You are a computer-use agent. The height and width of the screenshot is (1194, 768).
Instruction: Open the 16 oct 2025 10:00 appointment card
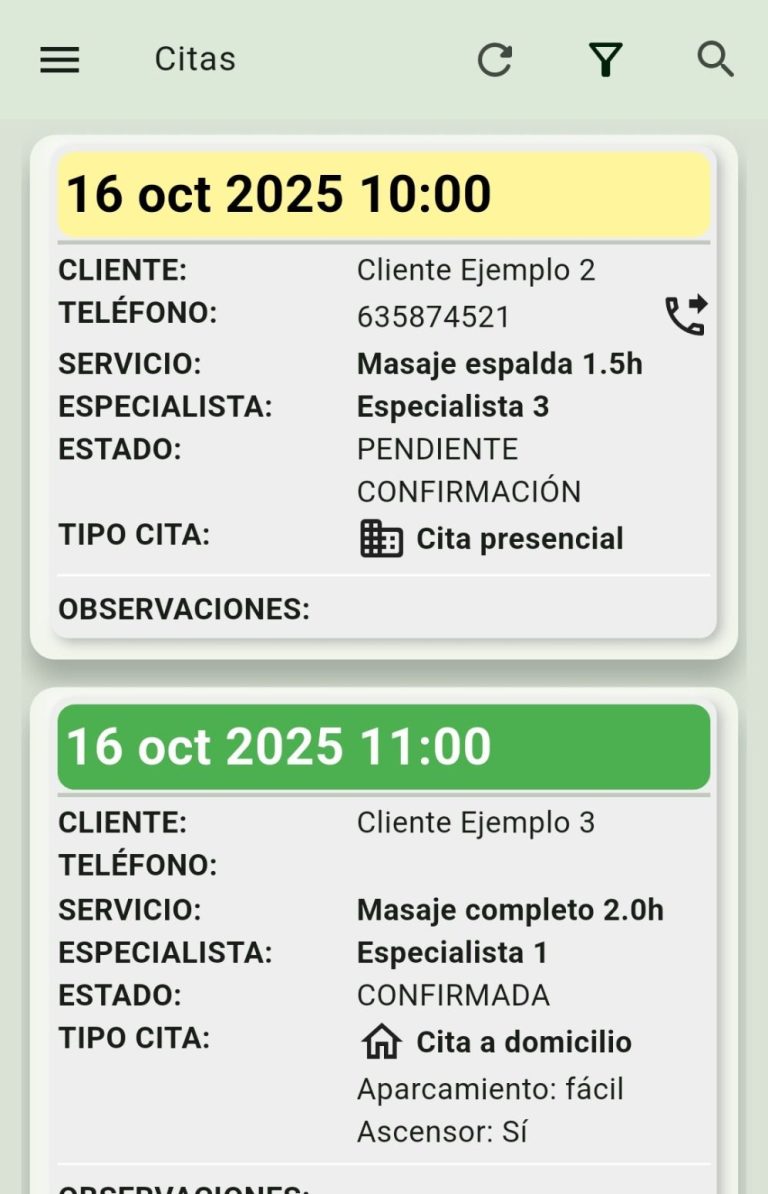384,194
